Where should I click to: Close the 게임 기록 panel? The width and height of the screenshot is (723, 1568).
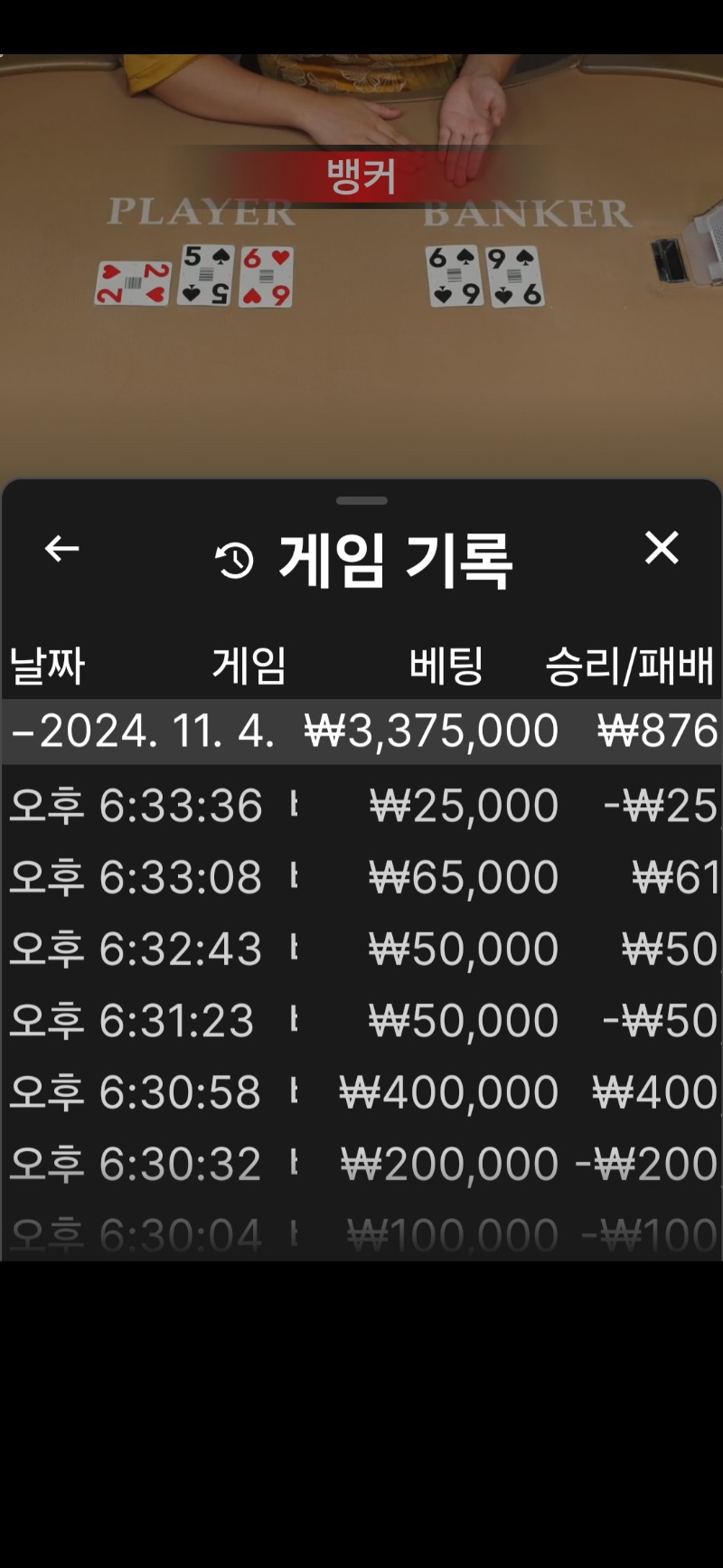662,548
